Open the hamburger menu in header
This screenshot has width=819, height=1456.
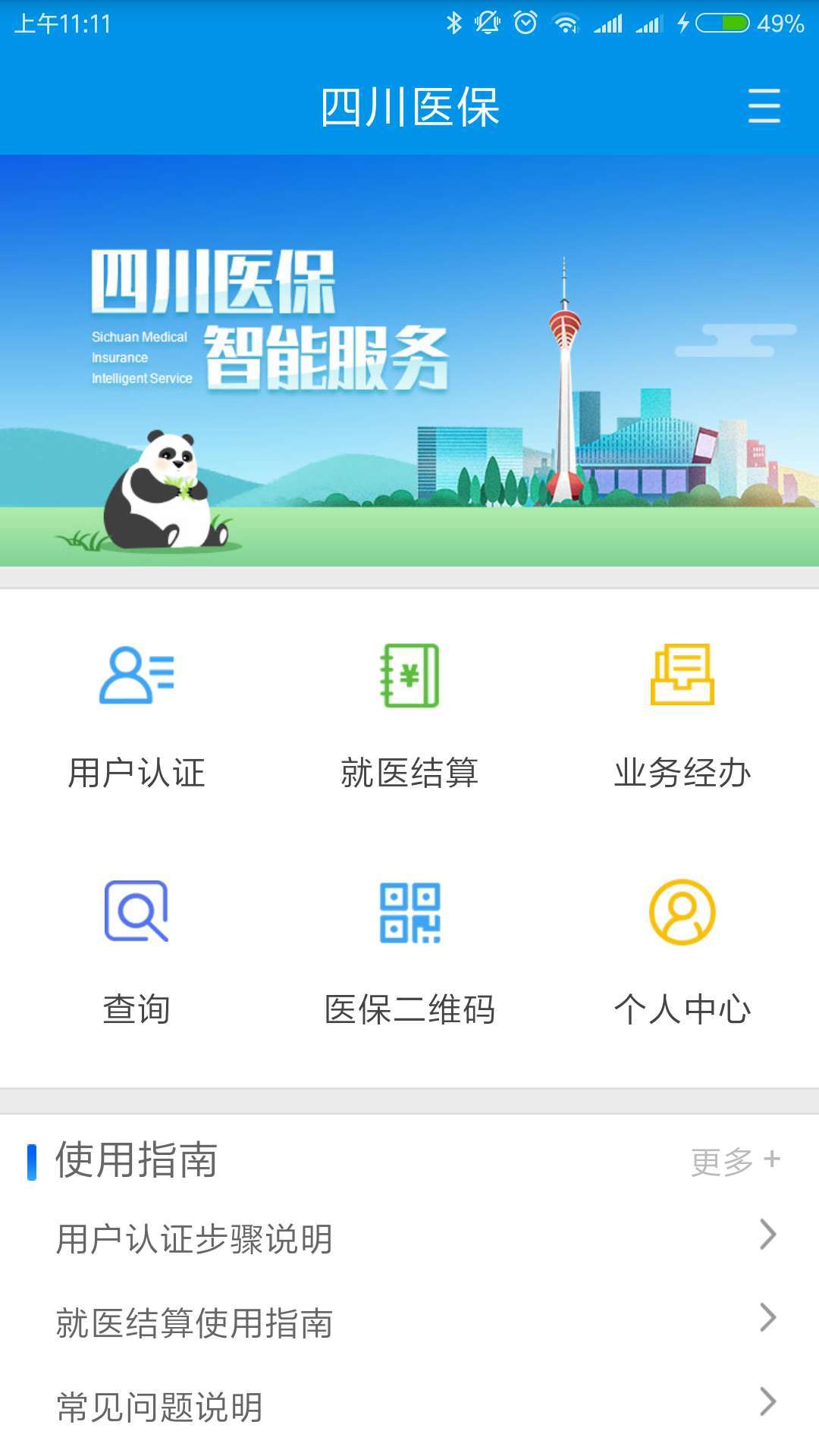pos(764,106)
